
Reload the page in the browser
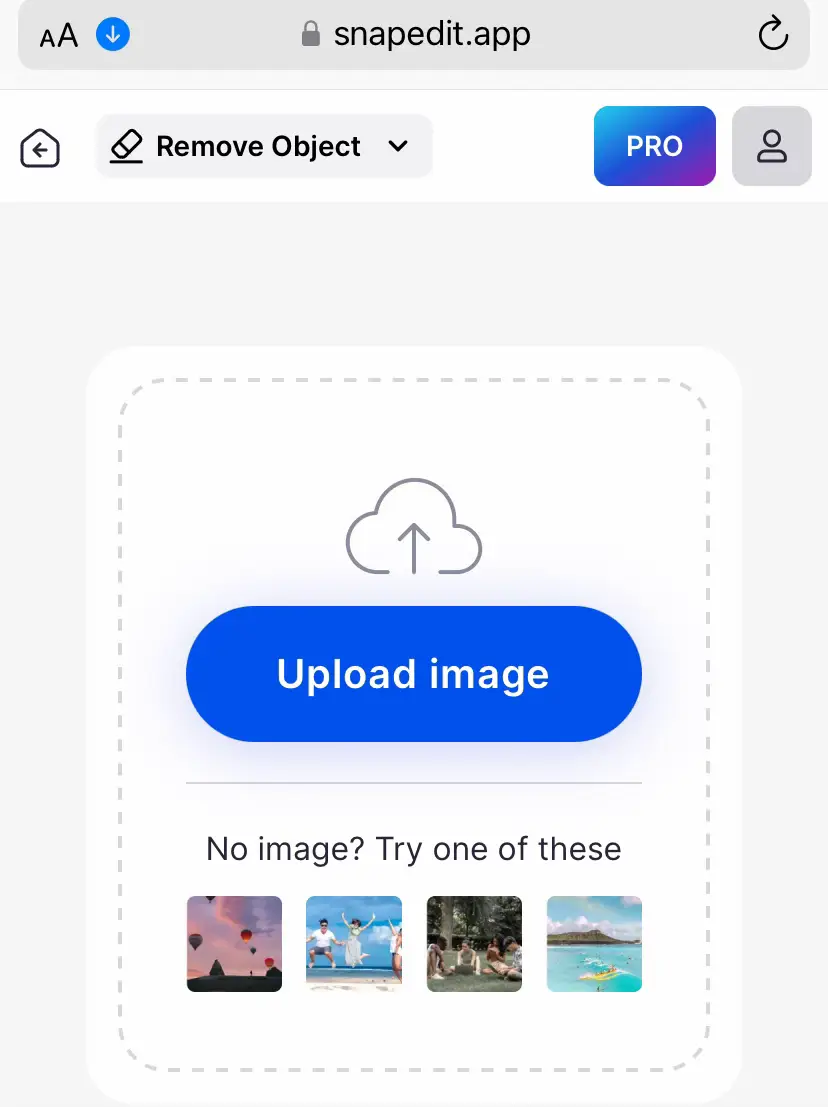click(x=773, y=35)
